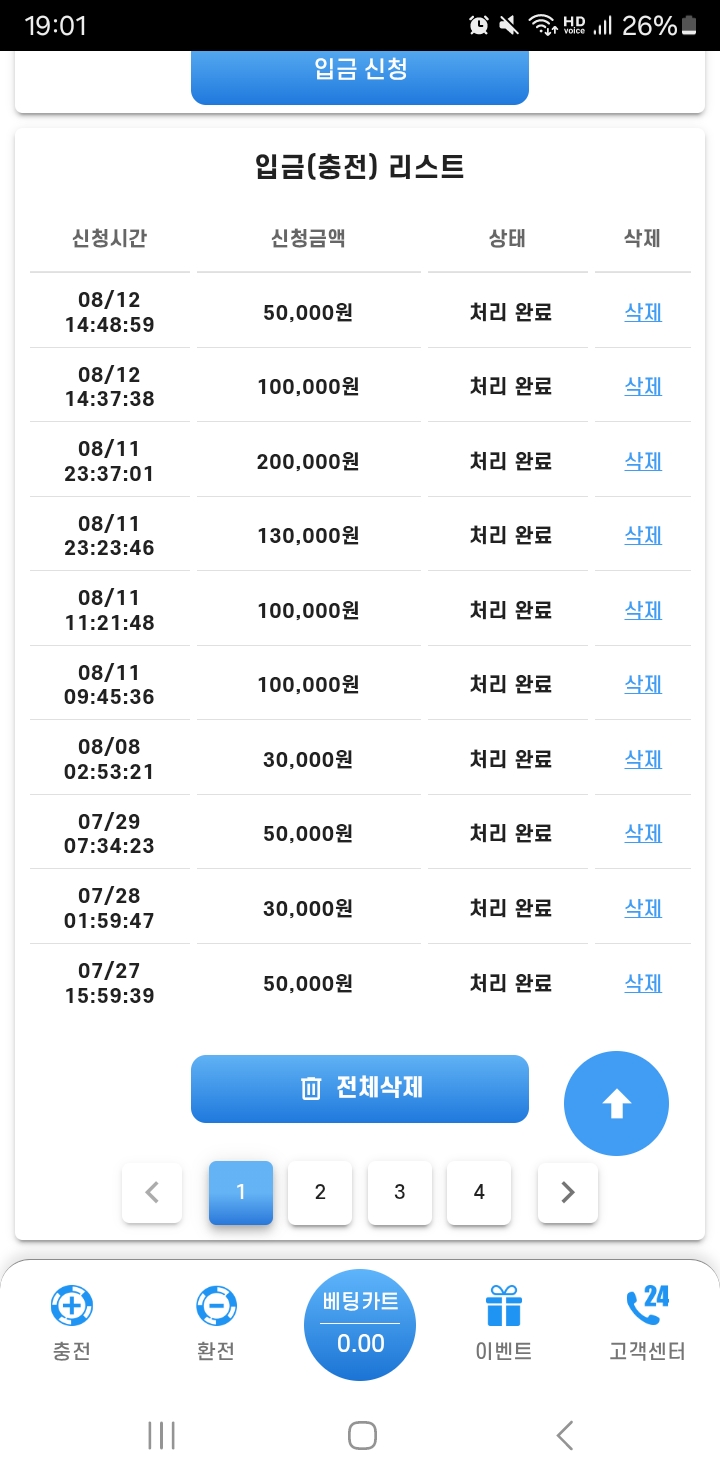Tap 전체삭제 to delete all records
The height and width of the screenshot is (1480, 720).
pyautogui.click(x=359, y=1089)
